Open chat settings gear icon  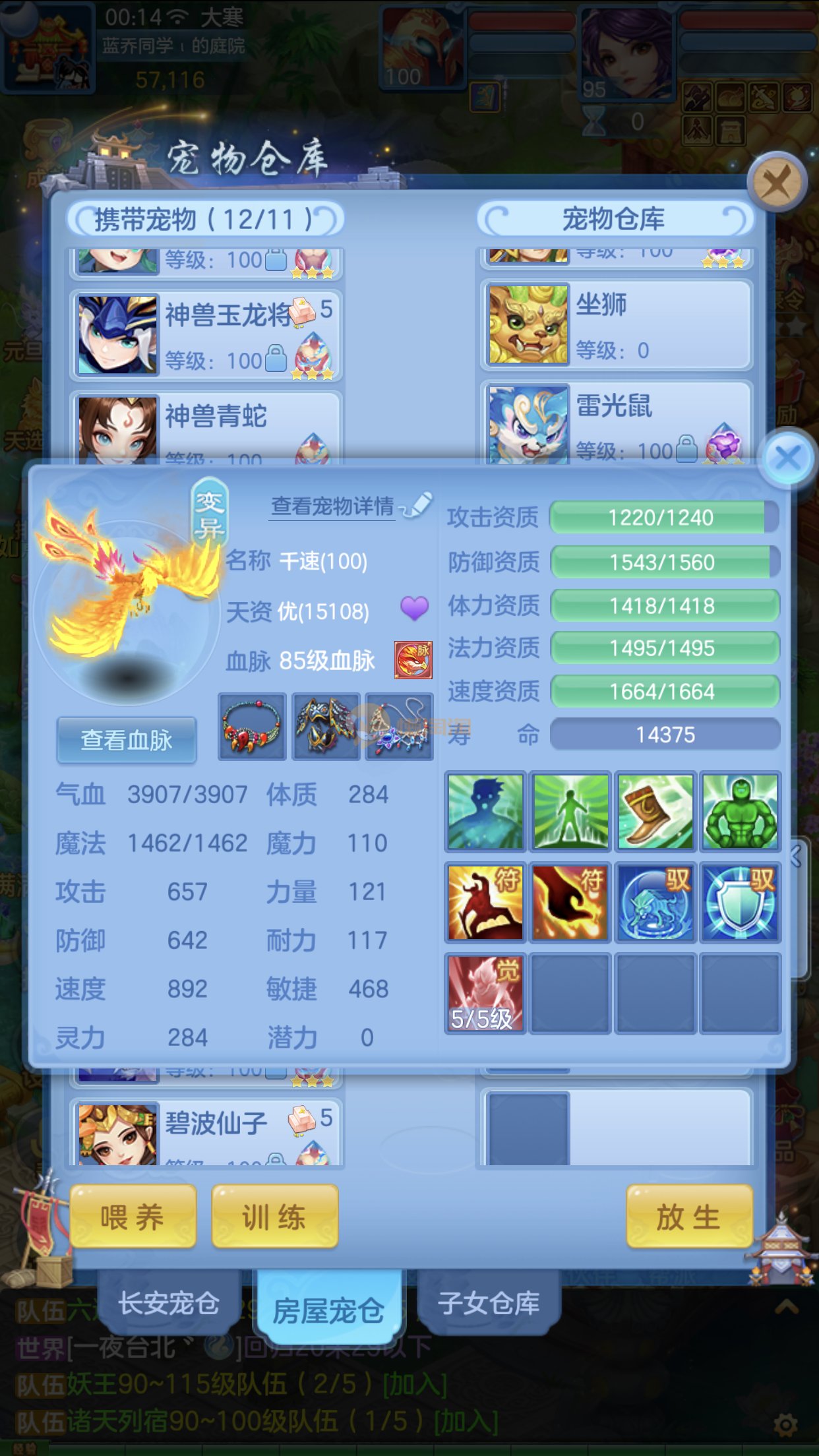(785, 1425)
